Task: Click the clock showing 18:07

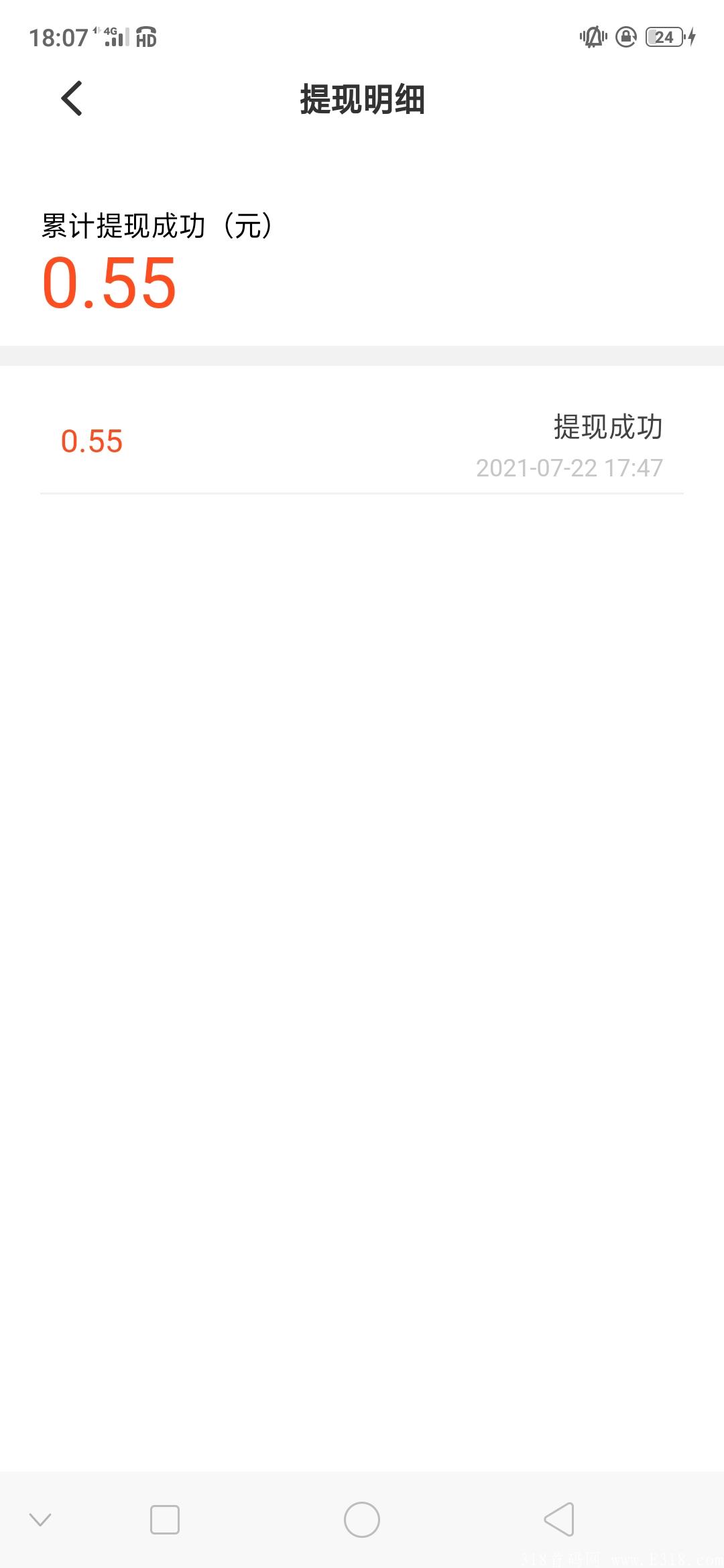Action: (57, 37)
